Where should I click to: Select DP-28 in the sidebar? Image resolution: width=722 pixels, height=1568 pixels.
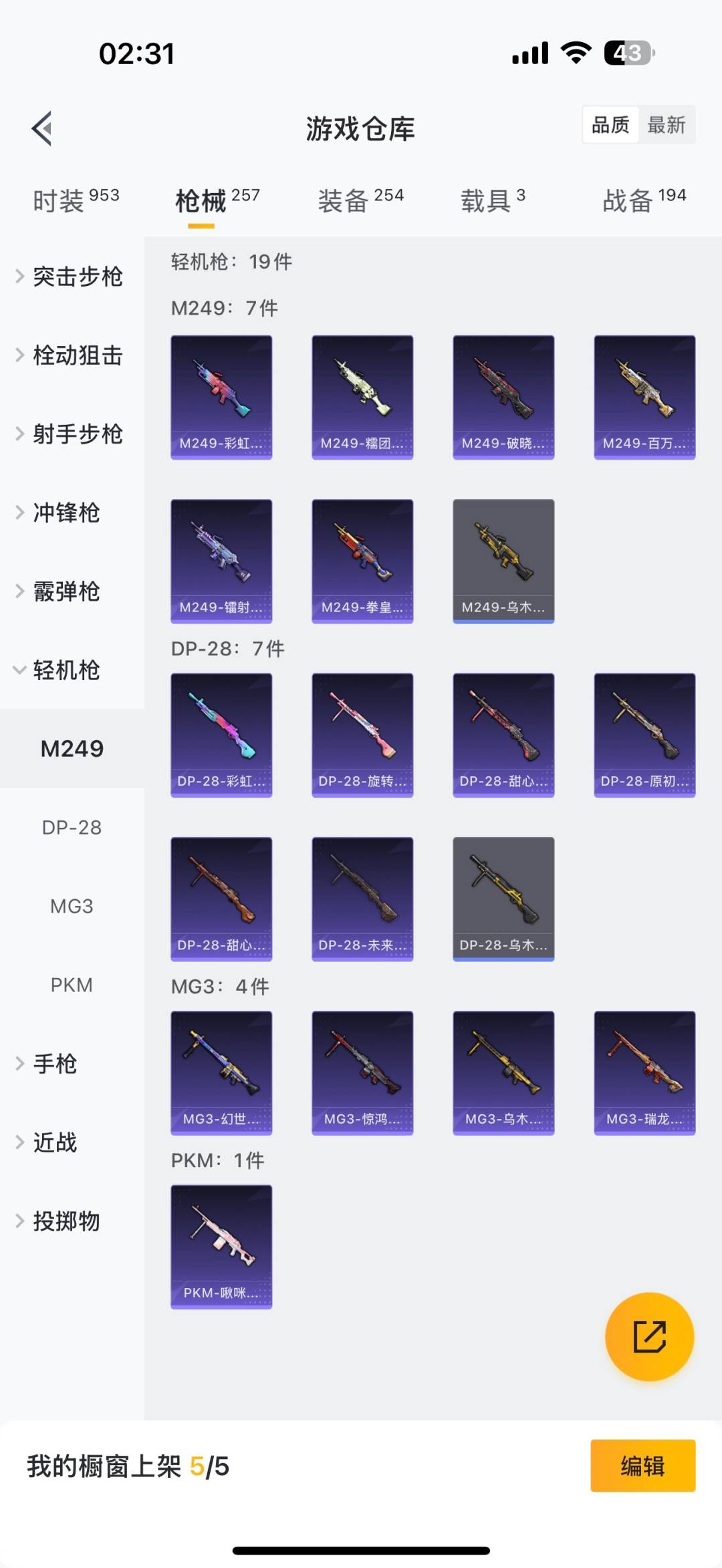(72, 828)
